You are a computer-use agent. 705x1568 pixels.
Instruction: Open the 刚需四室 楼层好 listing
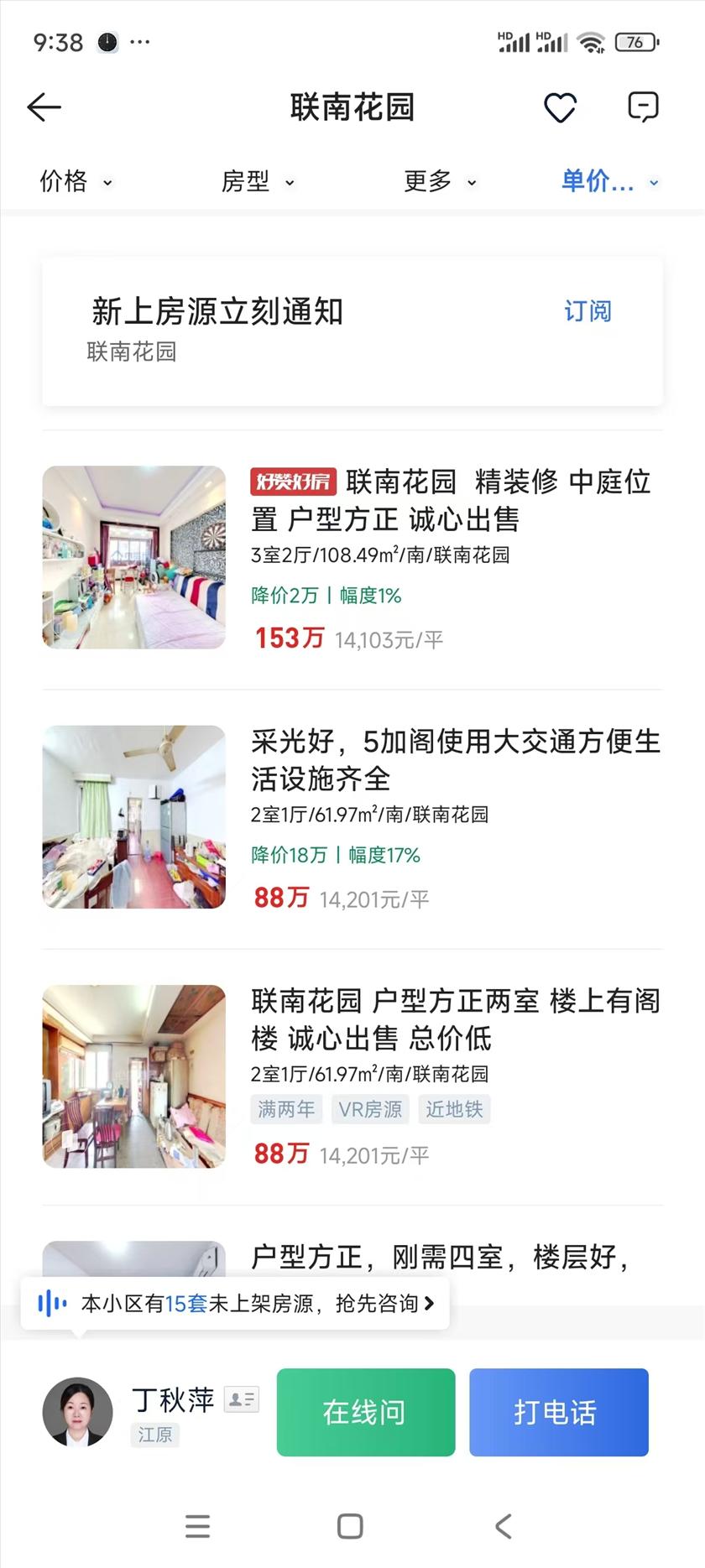(x=440, y=1256)
